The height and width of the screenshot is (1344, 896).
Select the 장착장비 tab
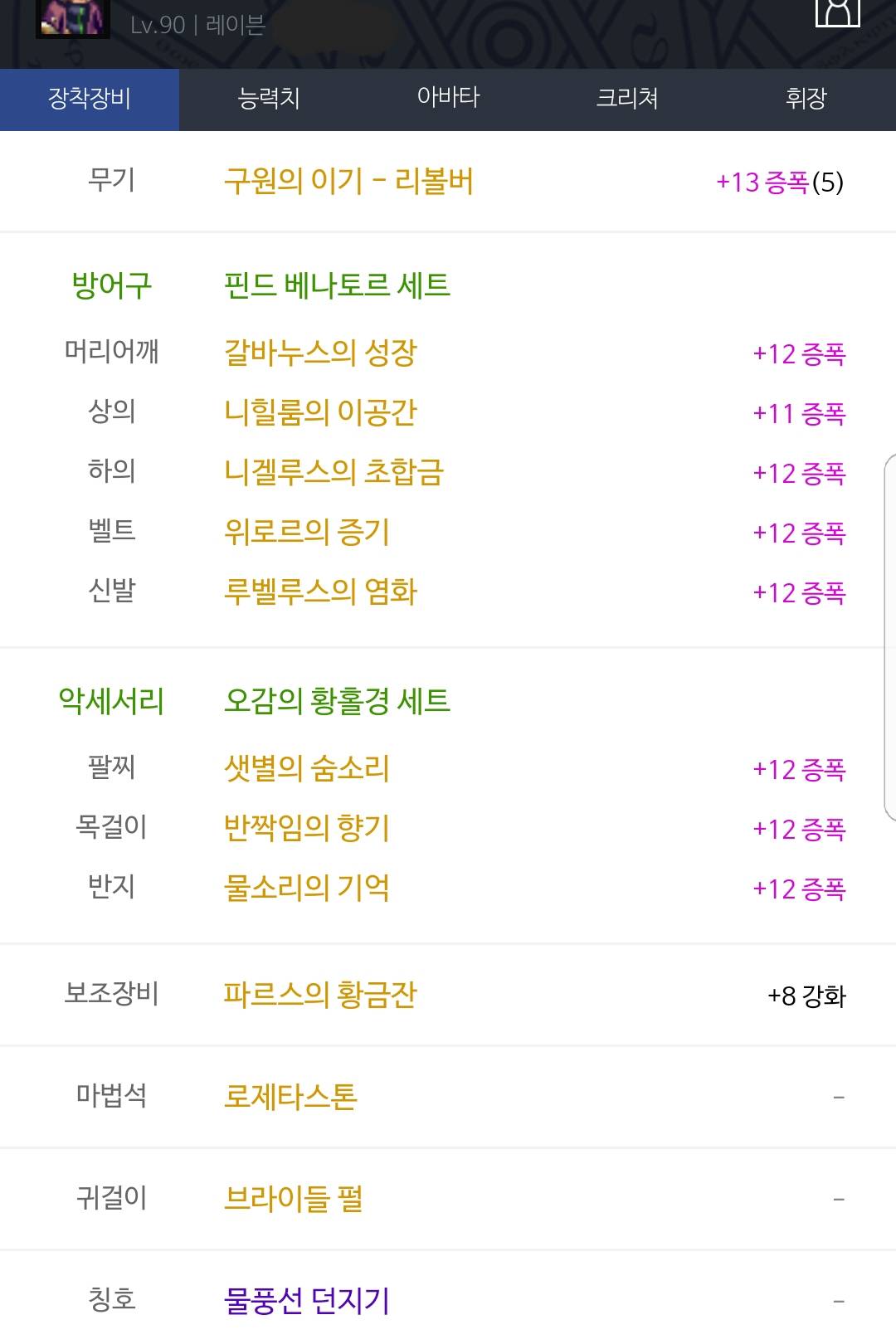point(90,99)
